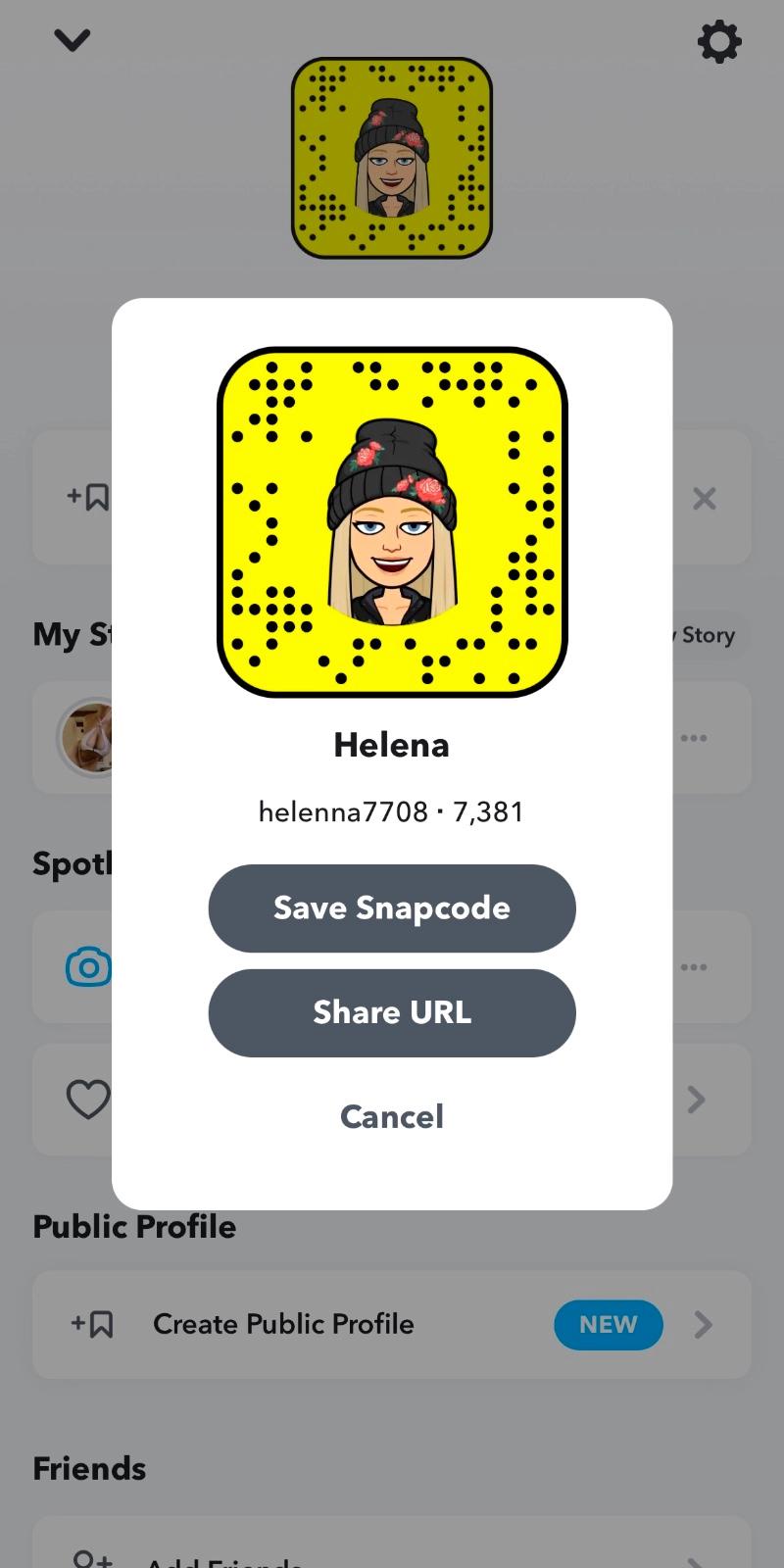
Task: Save the Snapcode to device
Action: coord(392,907)
